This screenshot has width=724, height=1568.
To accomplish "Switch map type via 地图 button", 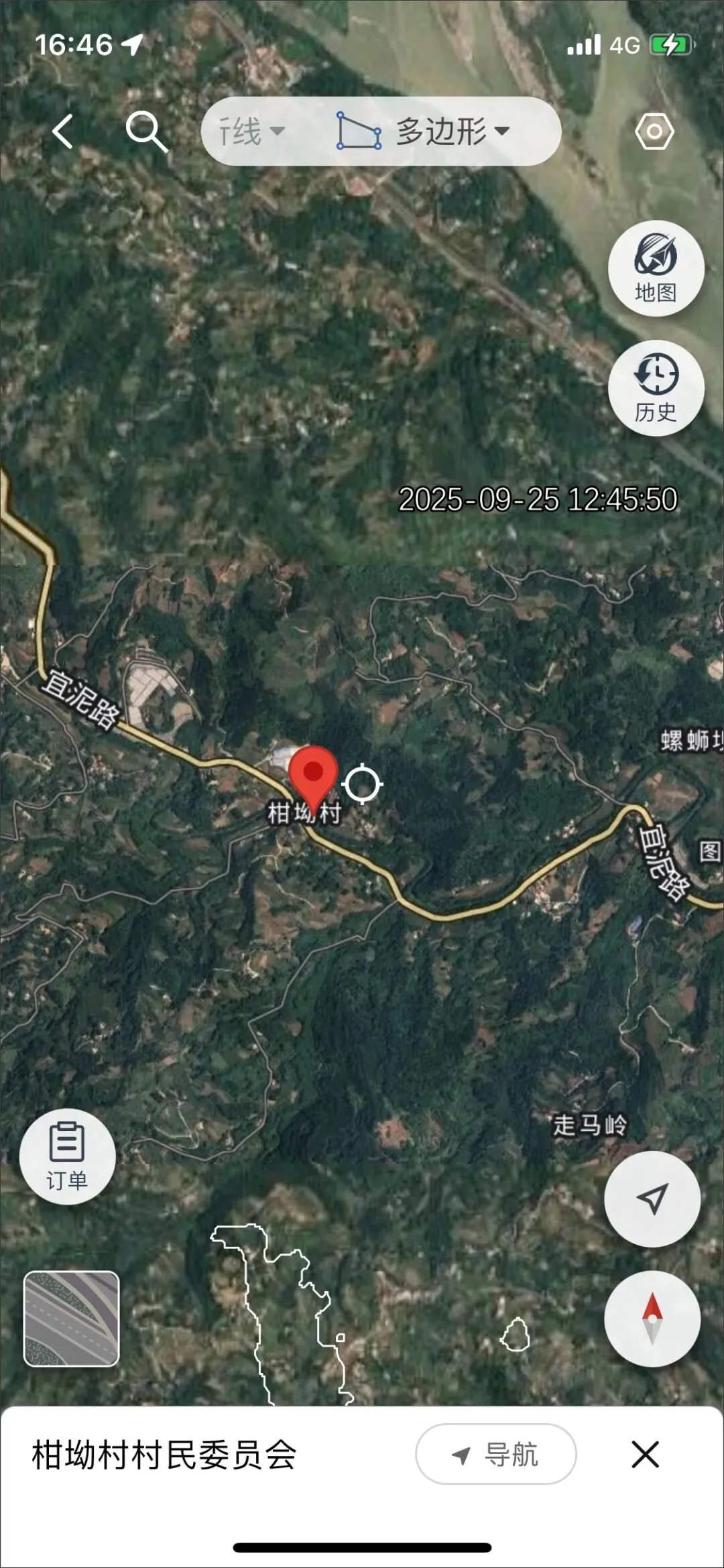I will pos(656,269).
